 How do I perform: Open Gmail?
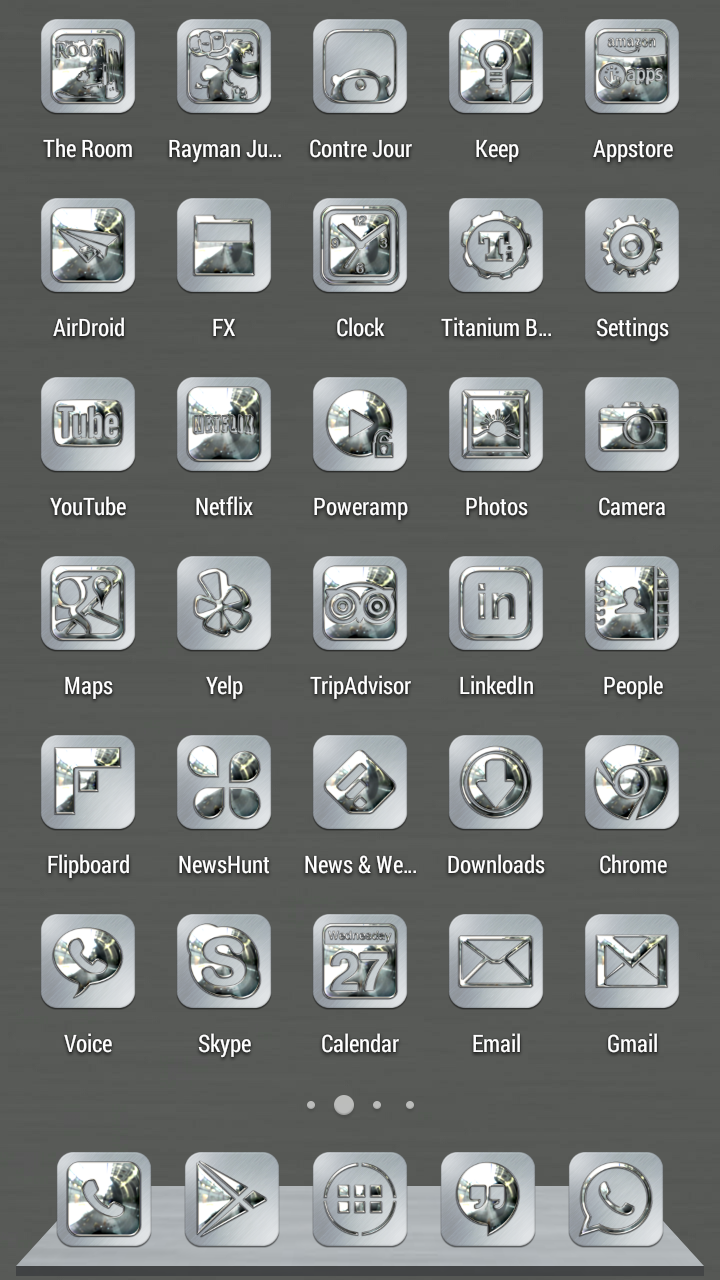point(632,961)
